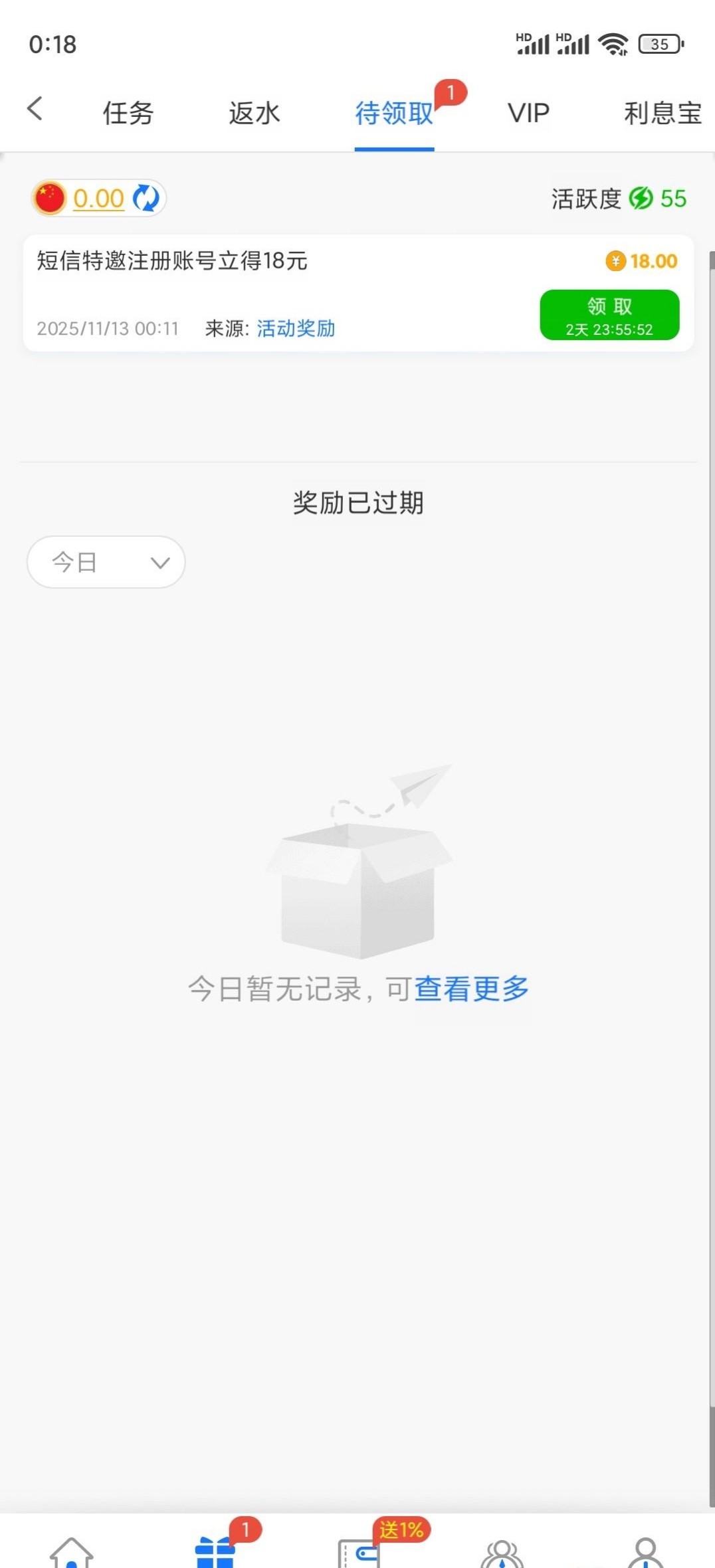Go back using the top-left arrow
715x1568 pixels.
click(35, 109)
